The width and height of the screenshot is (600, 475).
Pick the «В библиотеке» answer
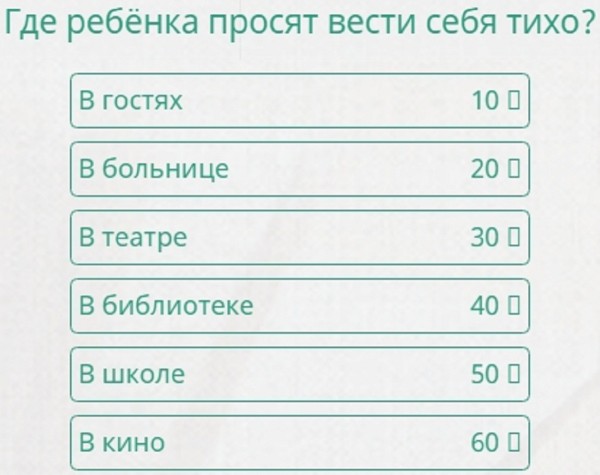(299, 306)
